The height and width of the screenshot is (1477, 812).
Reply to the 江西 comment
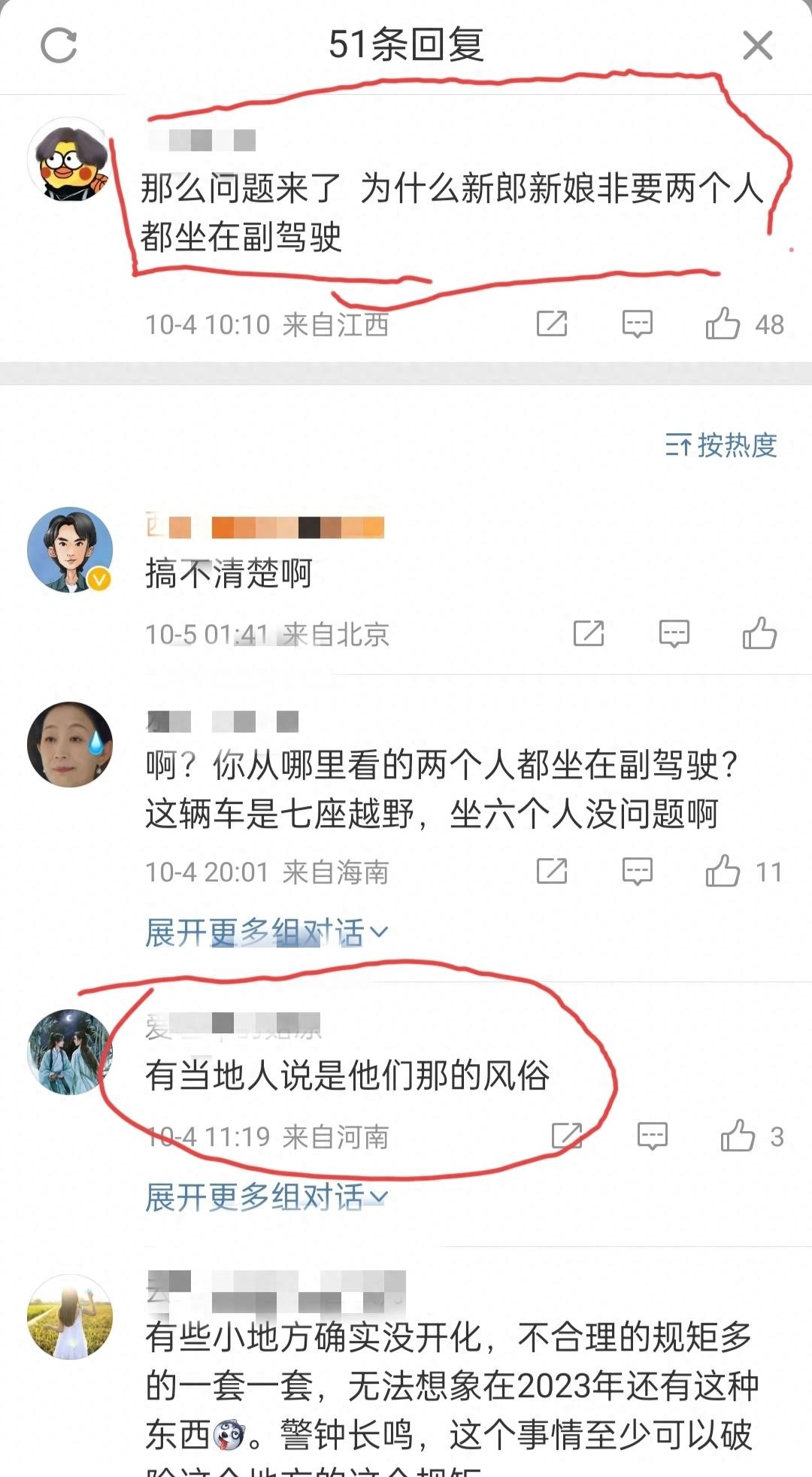point(637,324)
